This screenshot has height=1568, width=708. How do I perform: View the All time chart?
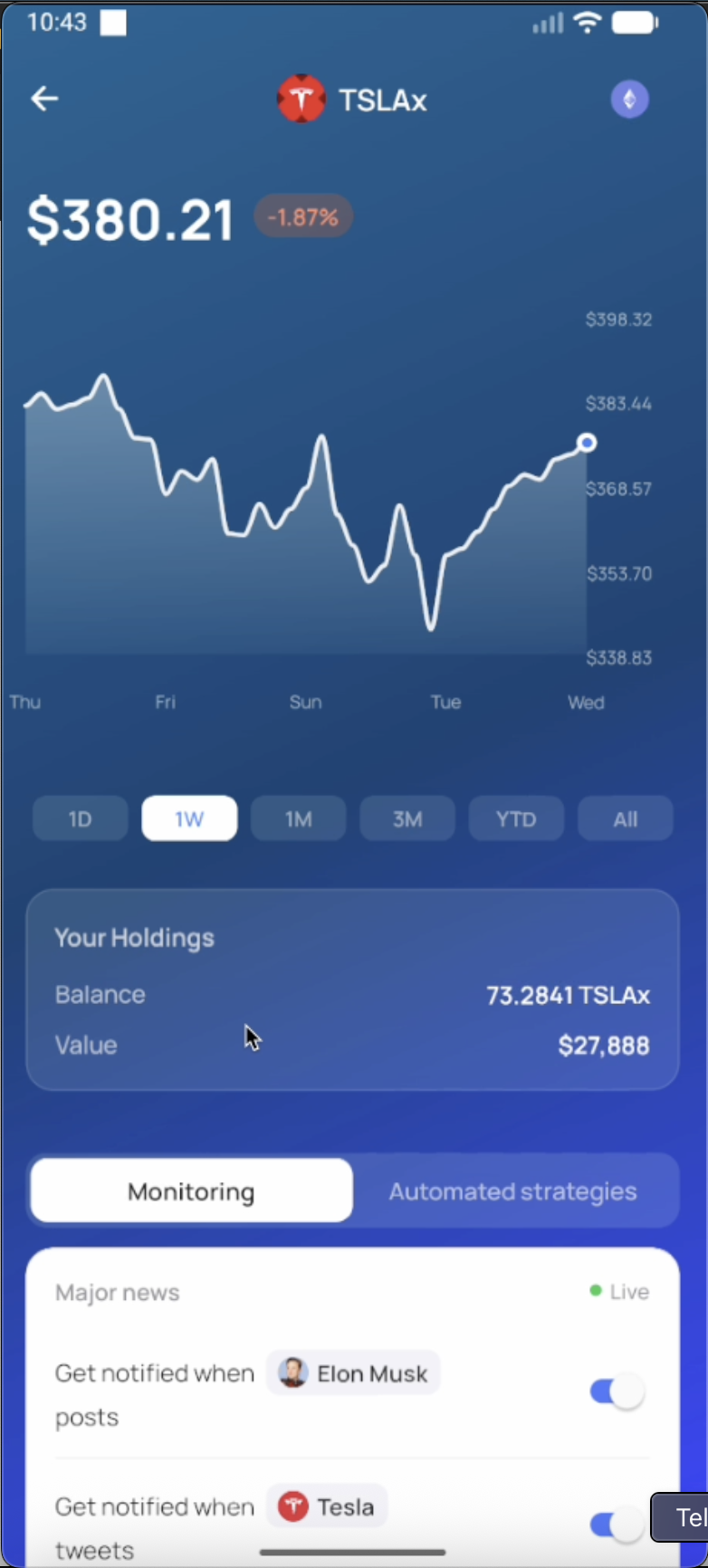(626, 819)
